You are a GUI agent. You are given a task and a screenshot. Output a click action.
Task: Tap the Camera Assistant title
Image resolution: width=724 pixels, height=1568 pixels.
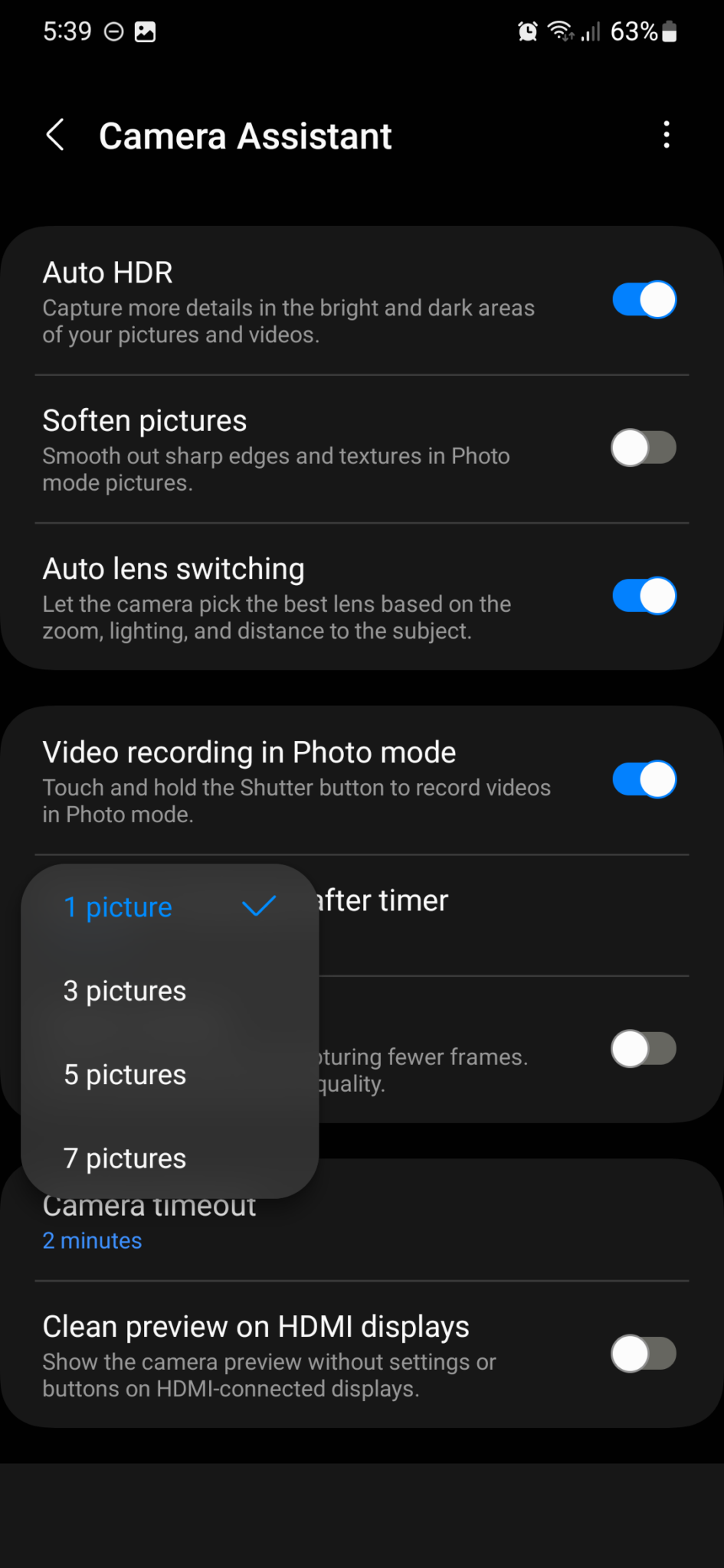pos(244,135)
